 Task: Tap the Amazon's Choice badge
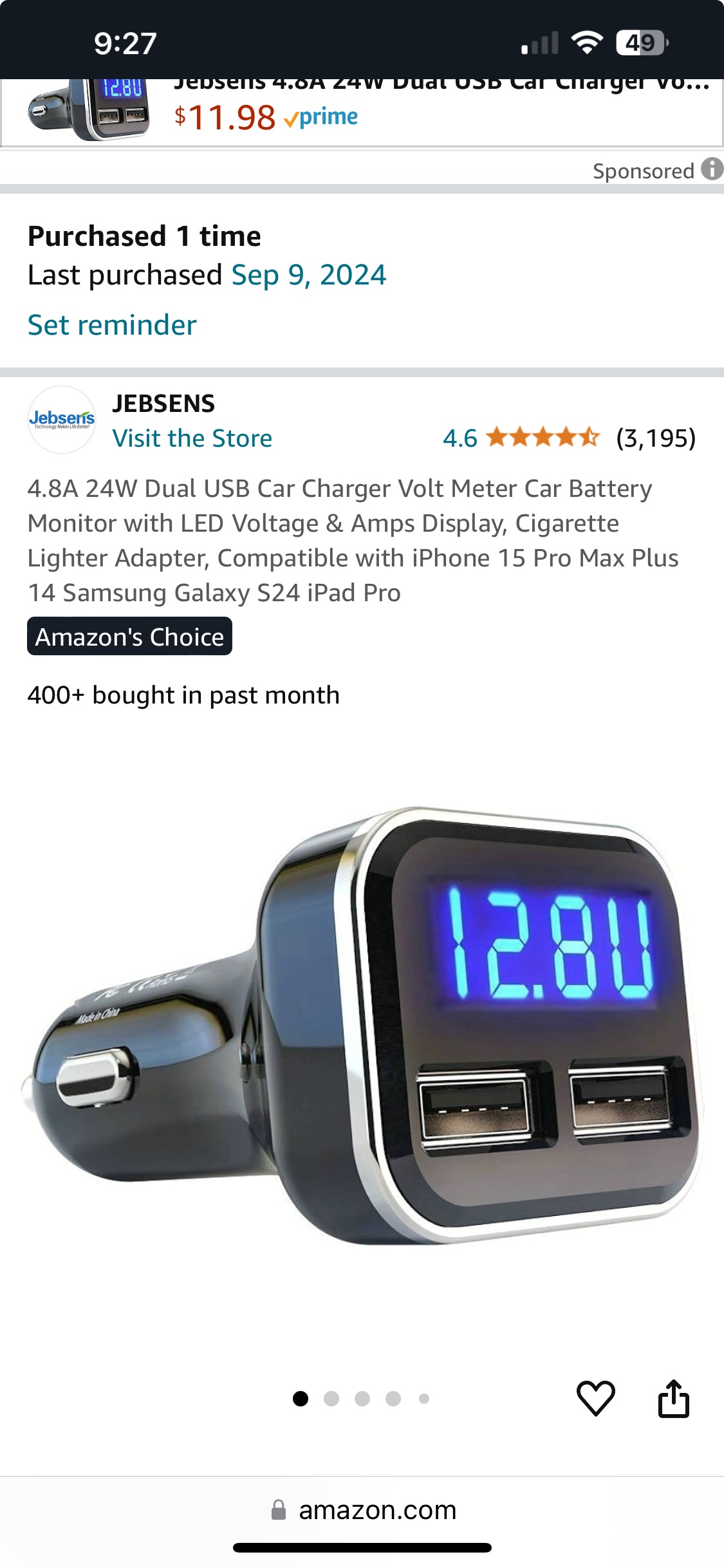(x=129, y=637)
